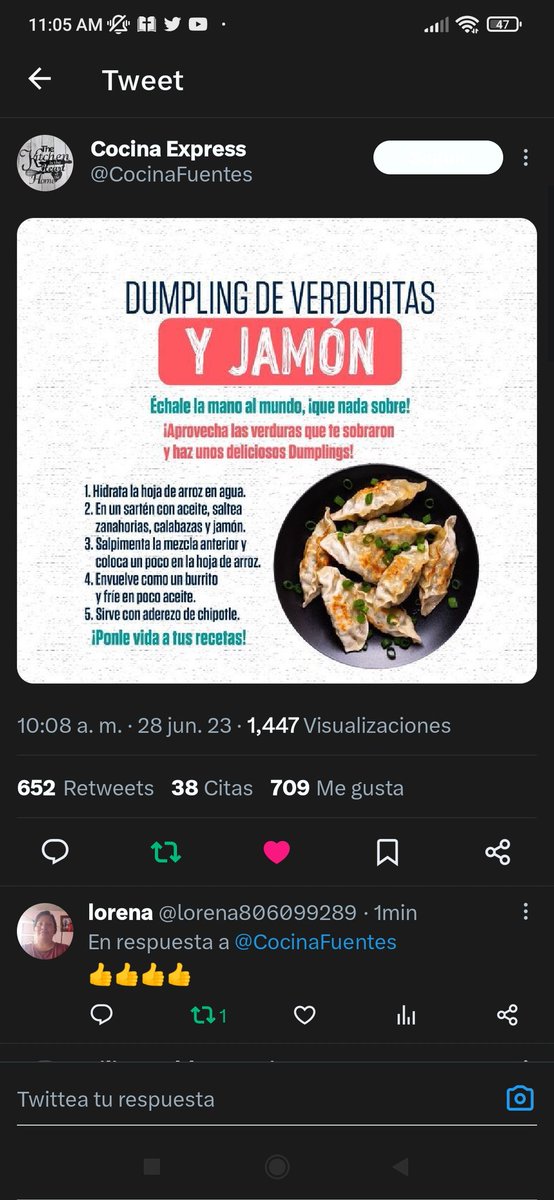554x1200 pixels.
Task: Open overflow menu on lorena's reply
Action: (x=525, y=912)
